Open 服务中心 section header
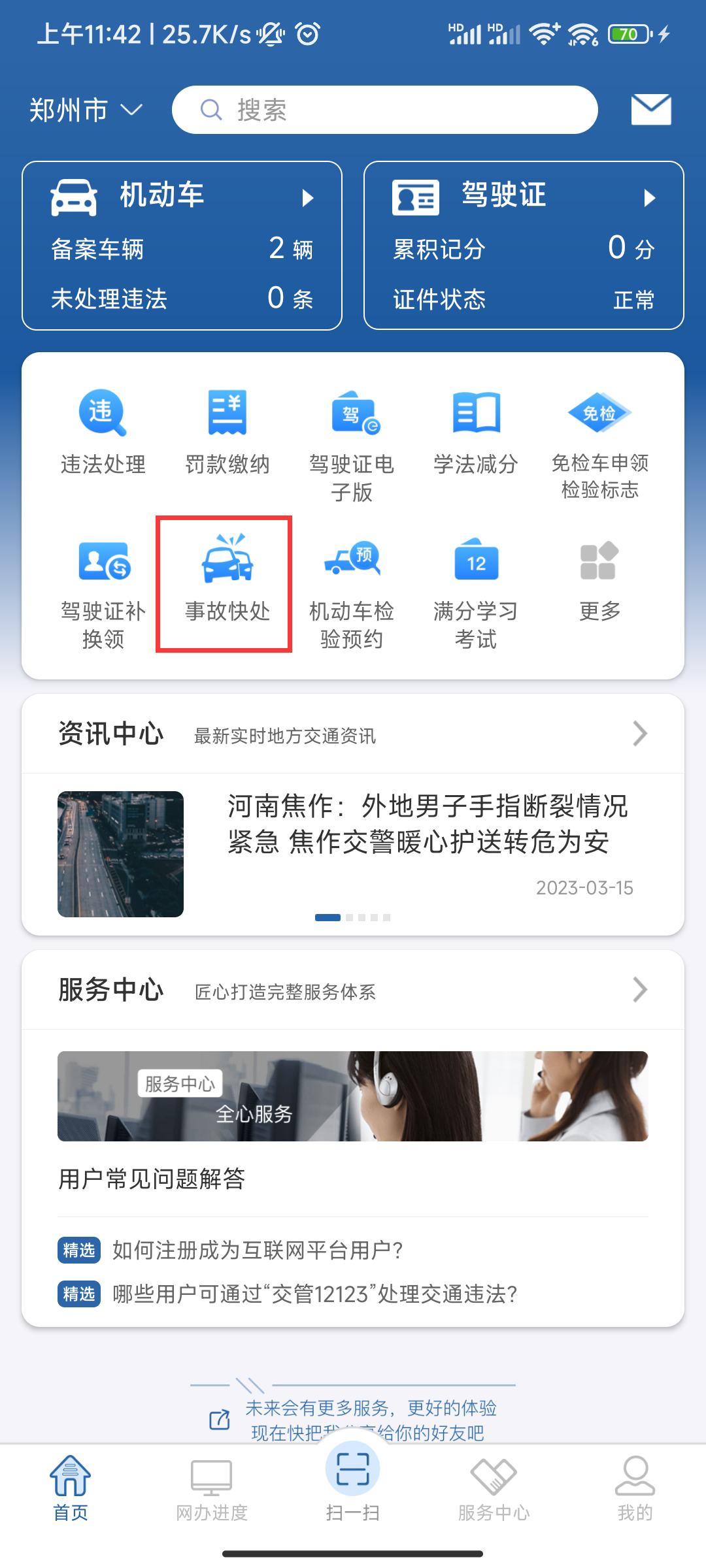The image size is (706, 1568). 353,990
